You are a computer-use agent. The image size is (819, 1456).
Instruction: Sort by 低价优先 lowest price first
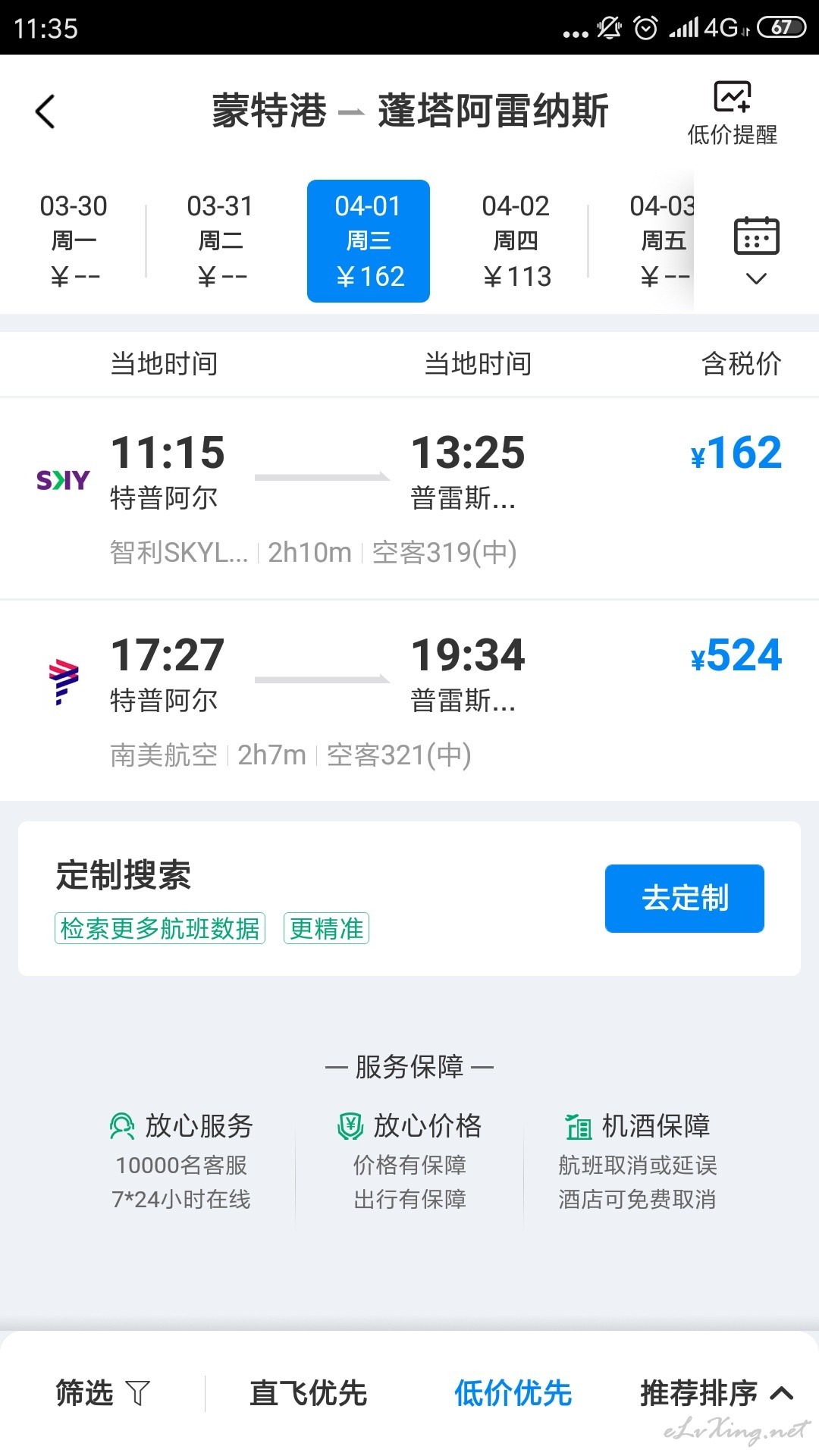513,1392
